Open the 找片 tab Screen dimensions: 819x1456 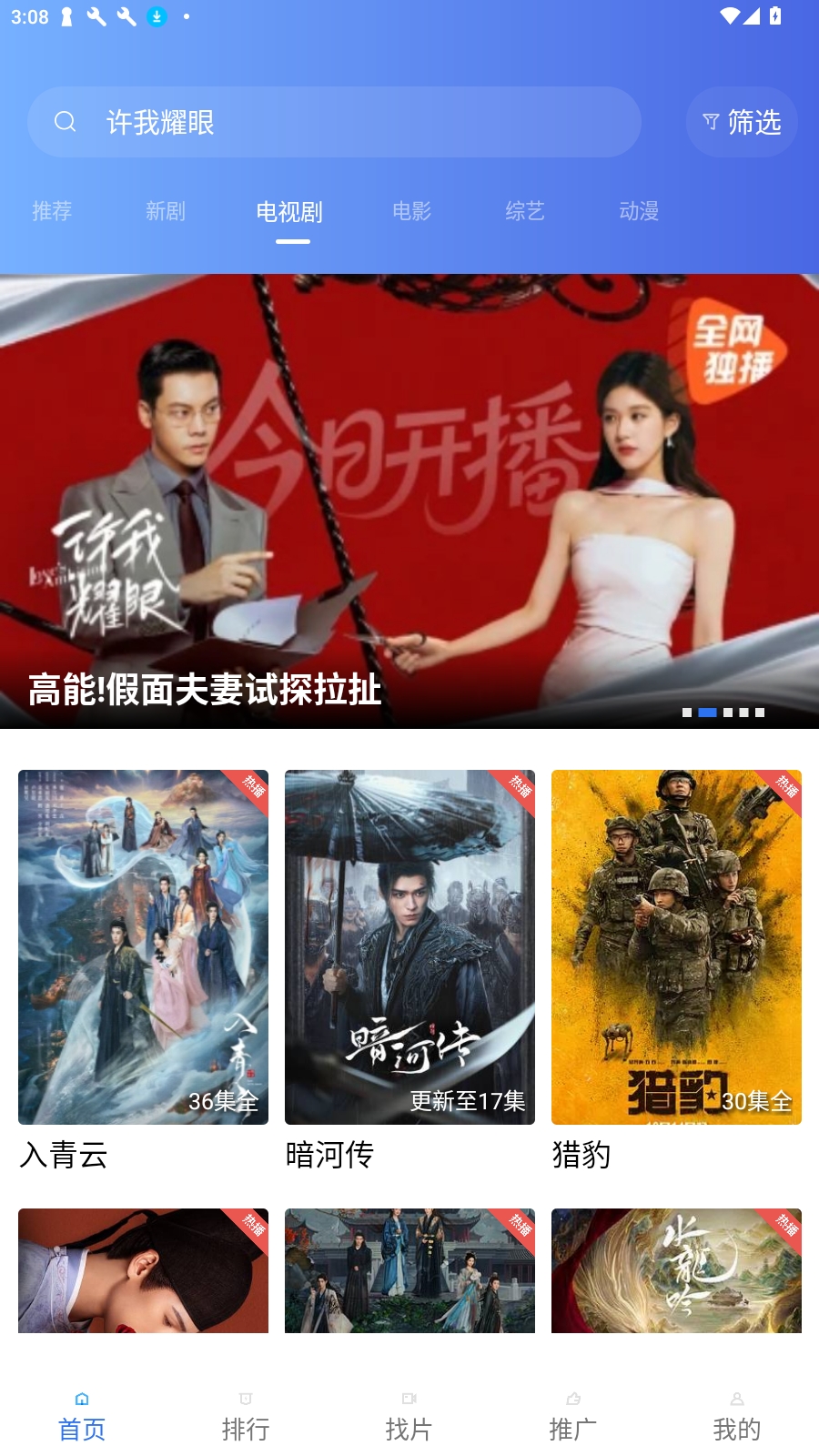(x=409, y=1416)
